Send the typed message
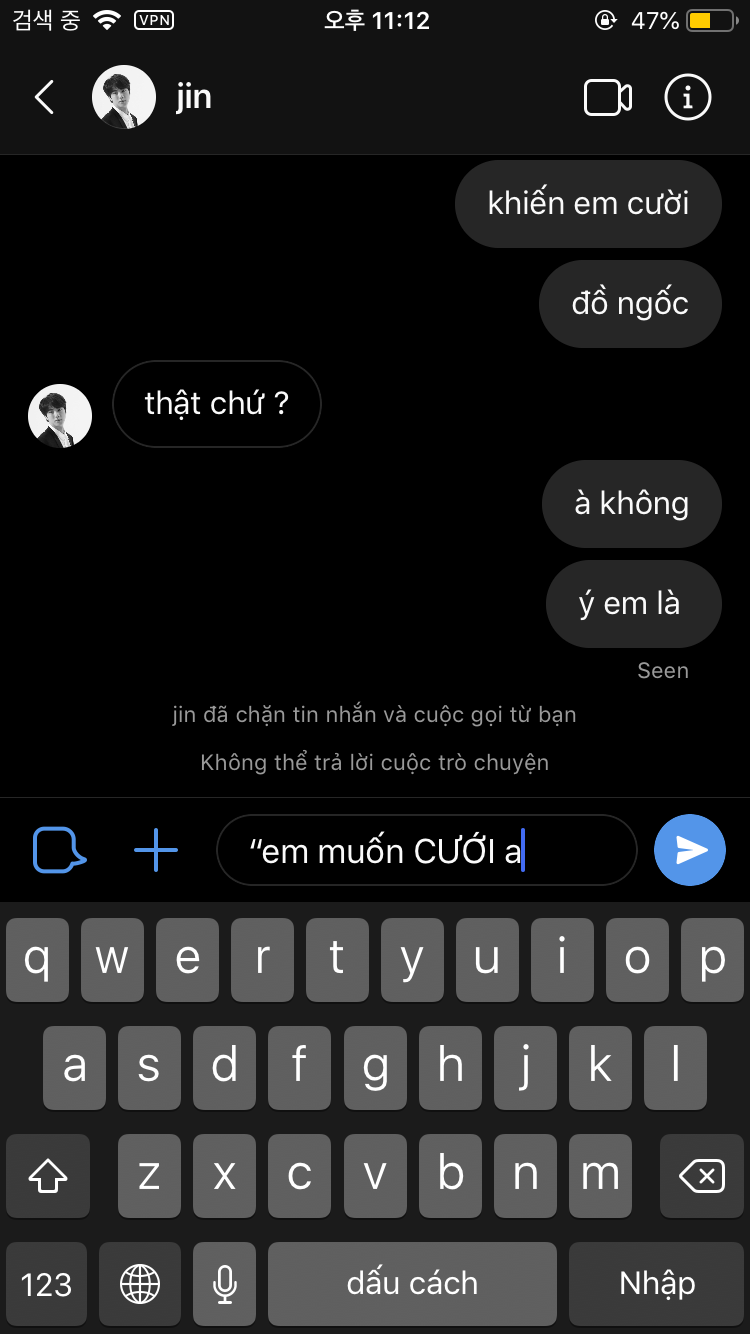The image size is (750, 1334). click(689, 850)
